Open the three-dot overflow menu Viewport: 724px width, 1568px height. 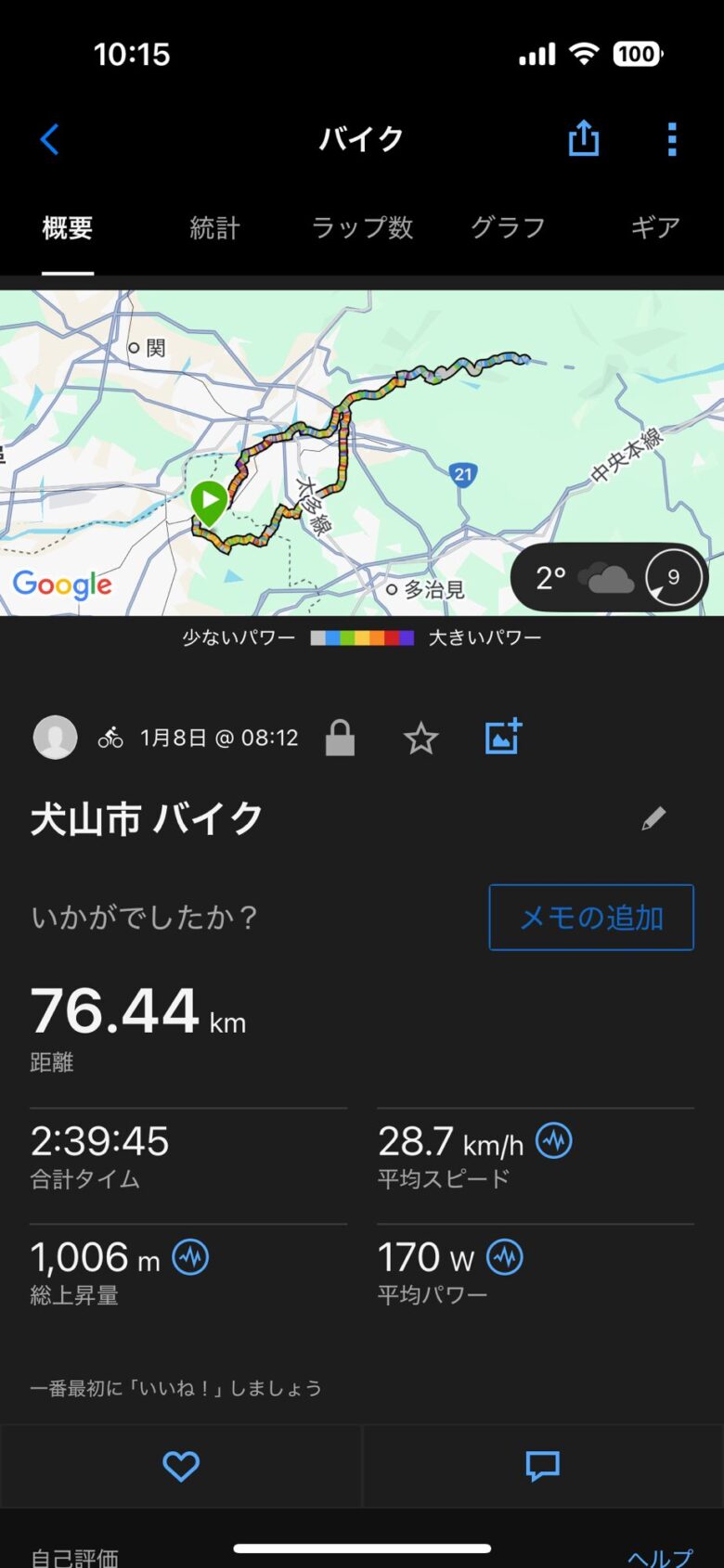pos(672,140)
